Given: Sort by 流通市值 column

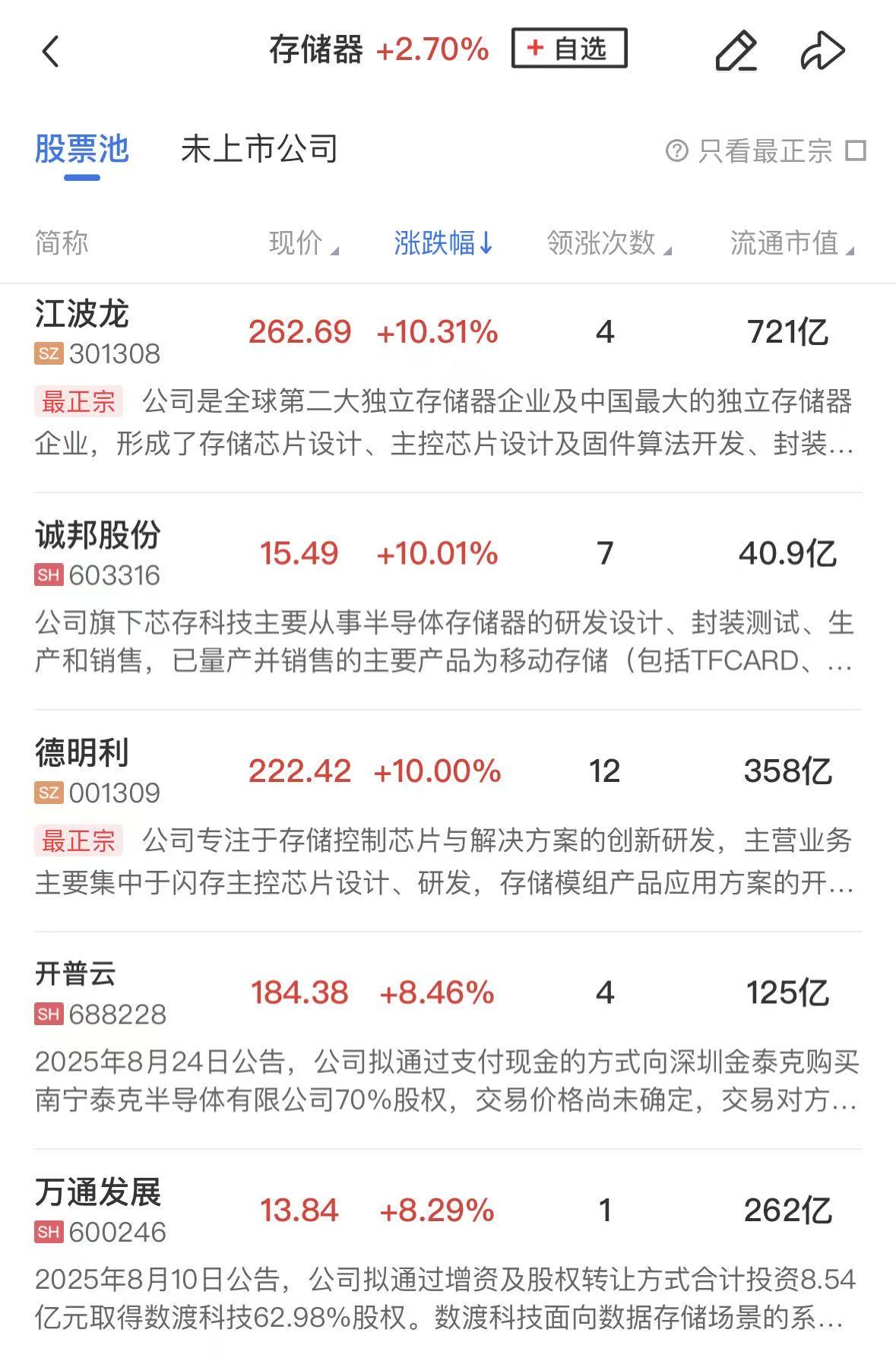Looking at the screenshot, I should (791, 243).
